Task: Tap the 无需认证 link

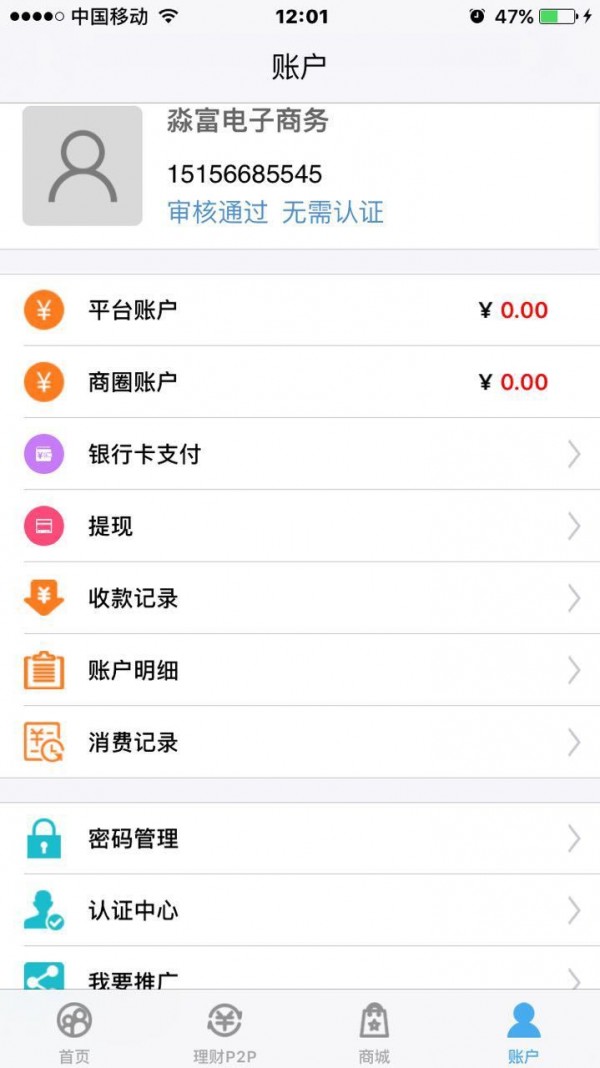Action: pyautogui.click(x=333, y=212)
